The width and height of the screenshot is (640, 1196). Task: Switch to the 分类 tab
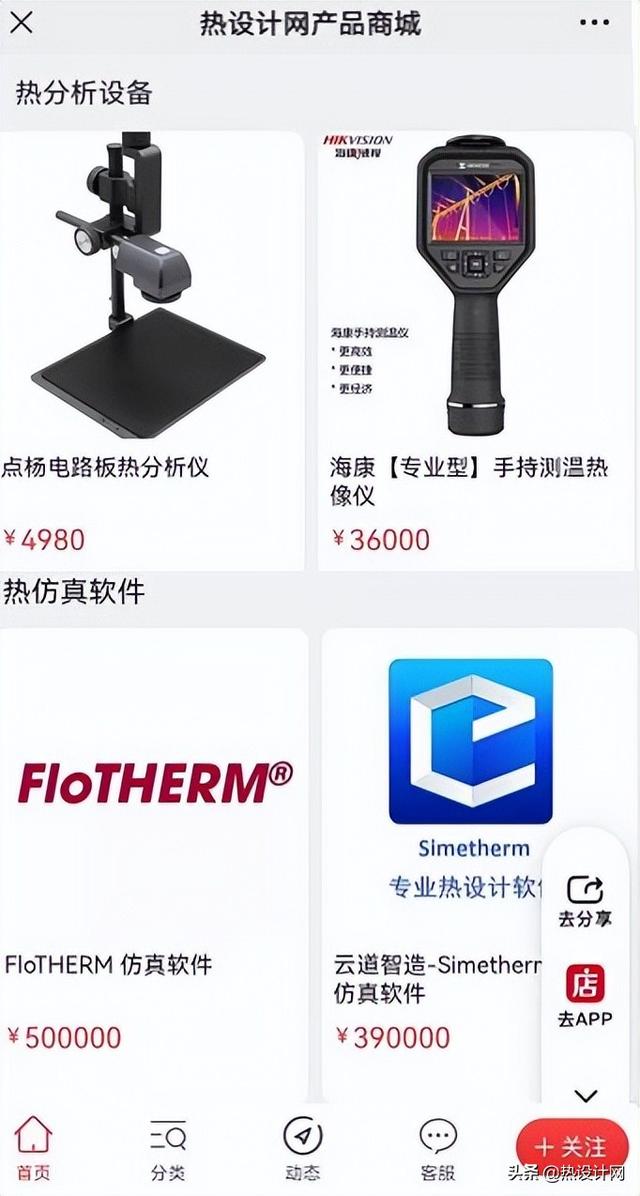click(x=167, y=1150)
